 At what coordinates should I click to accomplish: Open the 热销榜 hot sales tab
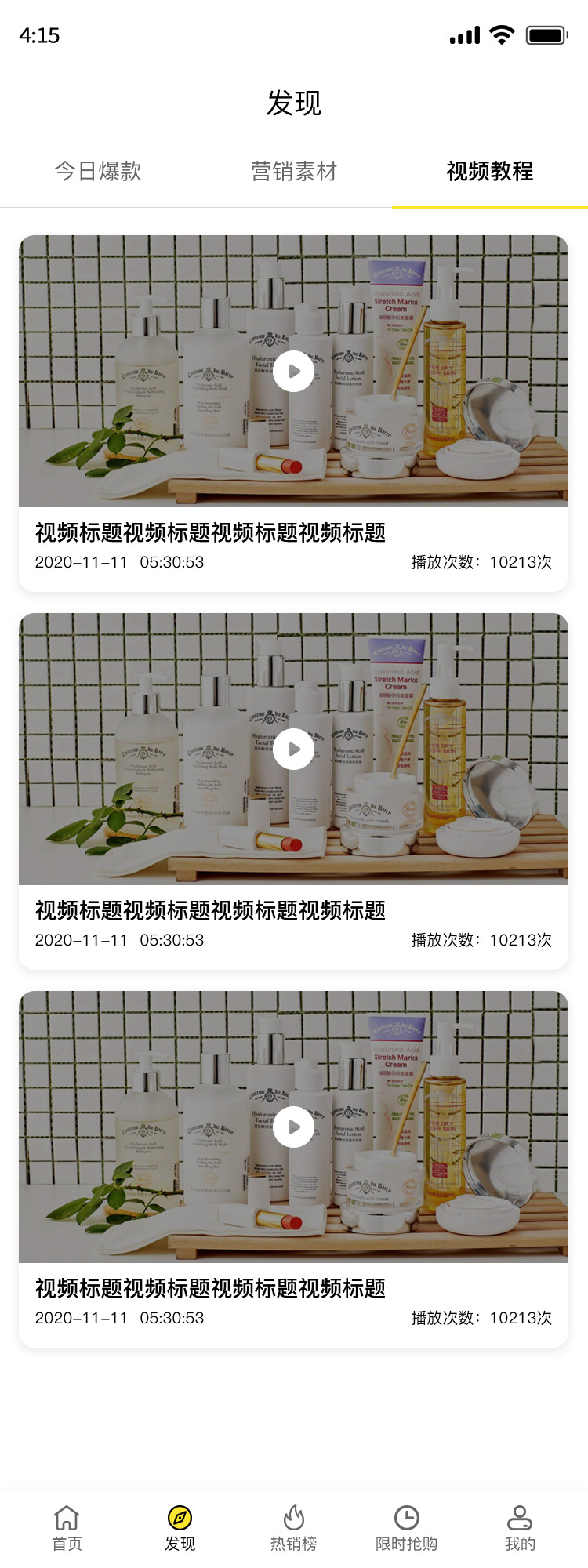pyautogui.click(x=294, y=1528)
